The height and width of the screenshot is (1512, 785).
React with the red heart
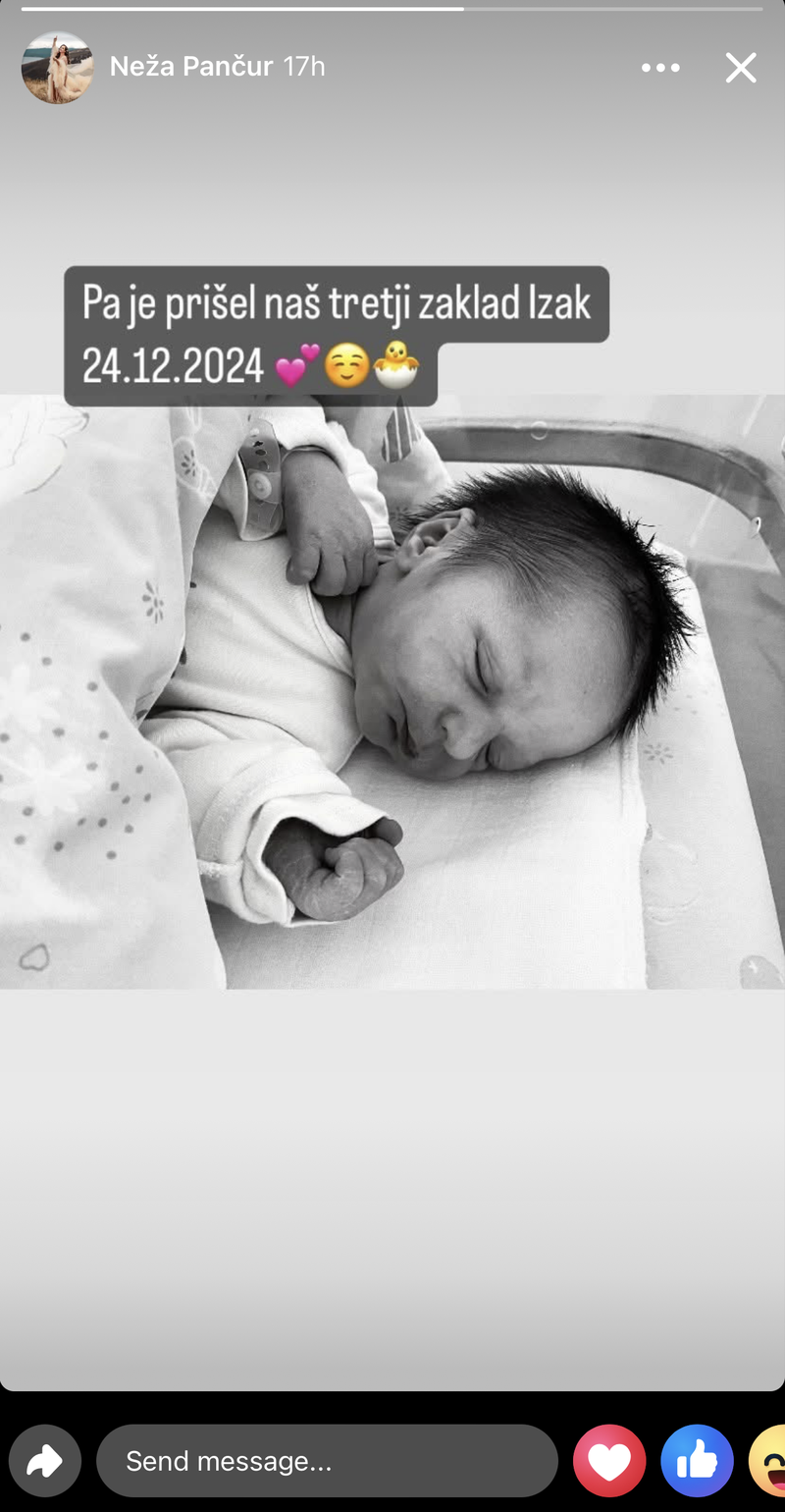pos(609,1461)
